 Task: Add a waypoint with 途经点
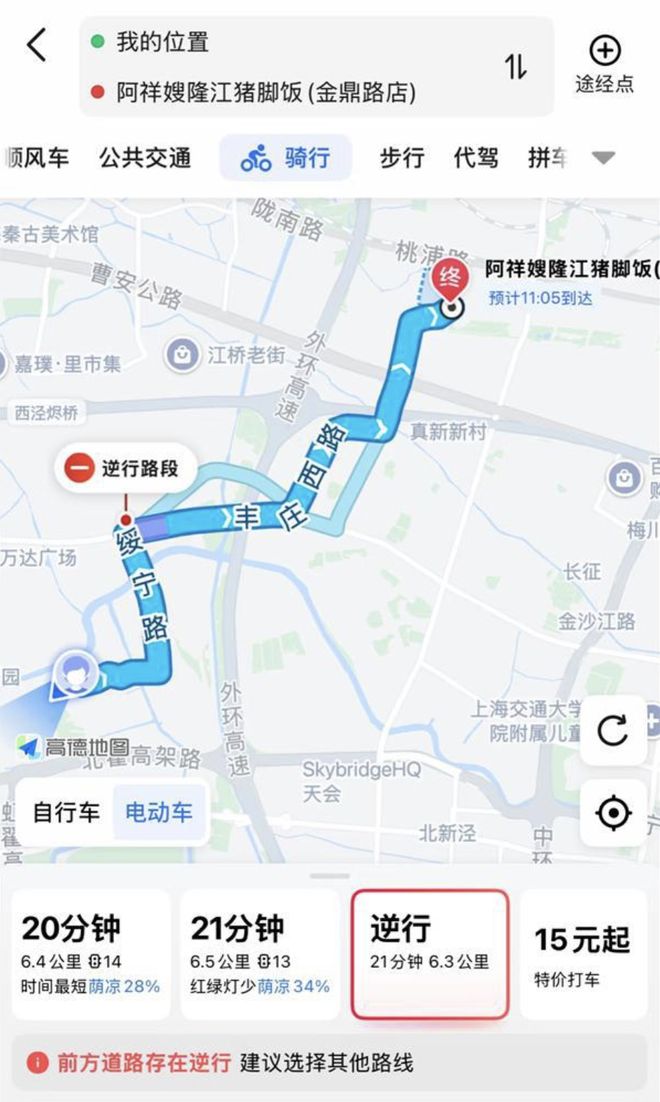click(604, 64)
